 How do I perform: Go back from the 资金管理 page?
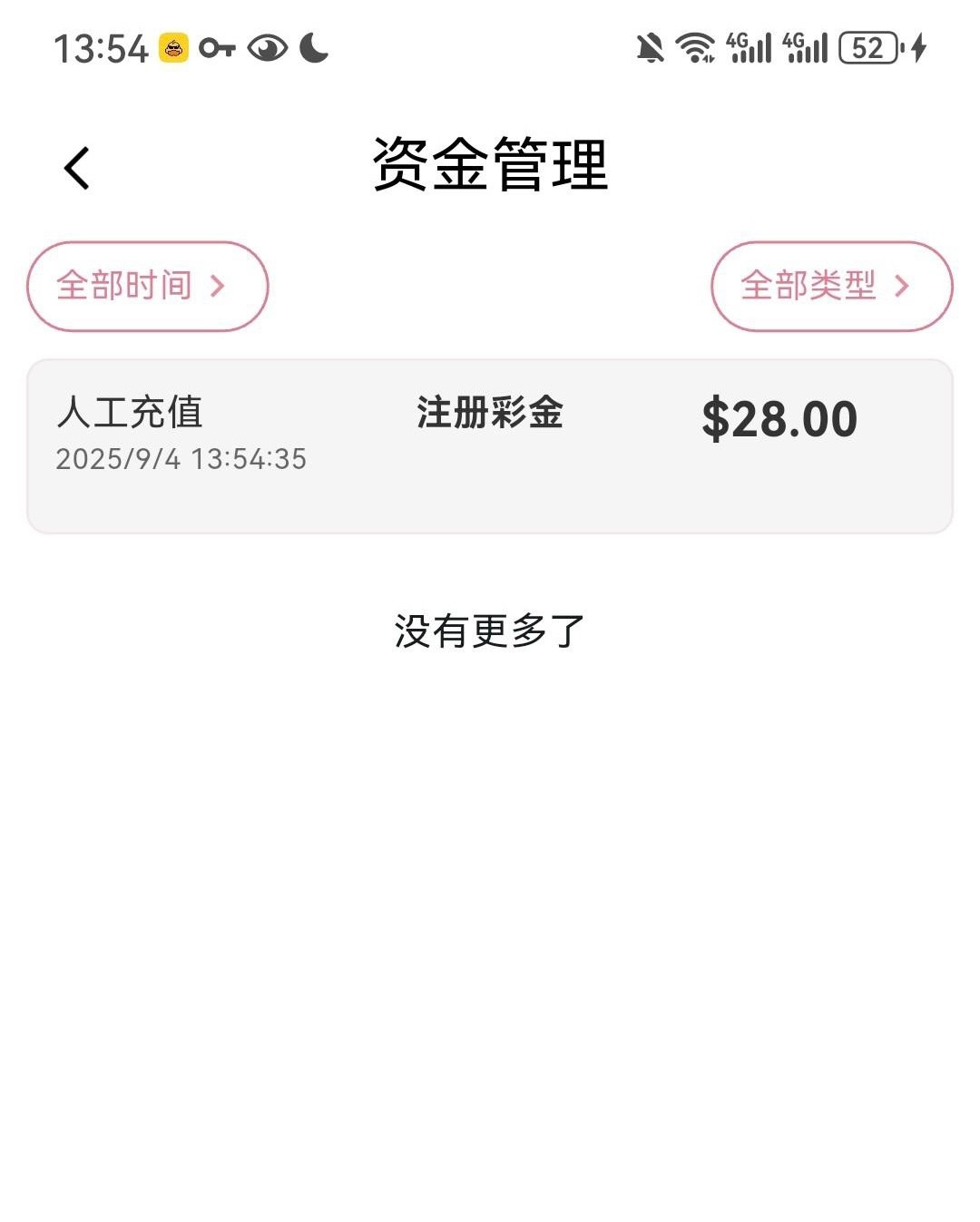point(77,169)
